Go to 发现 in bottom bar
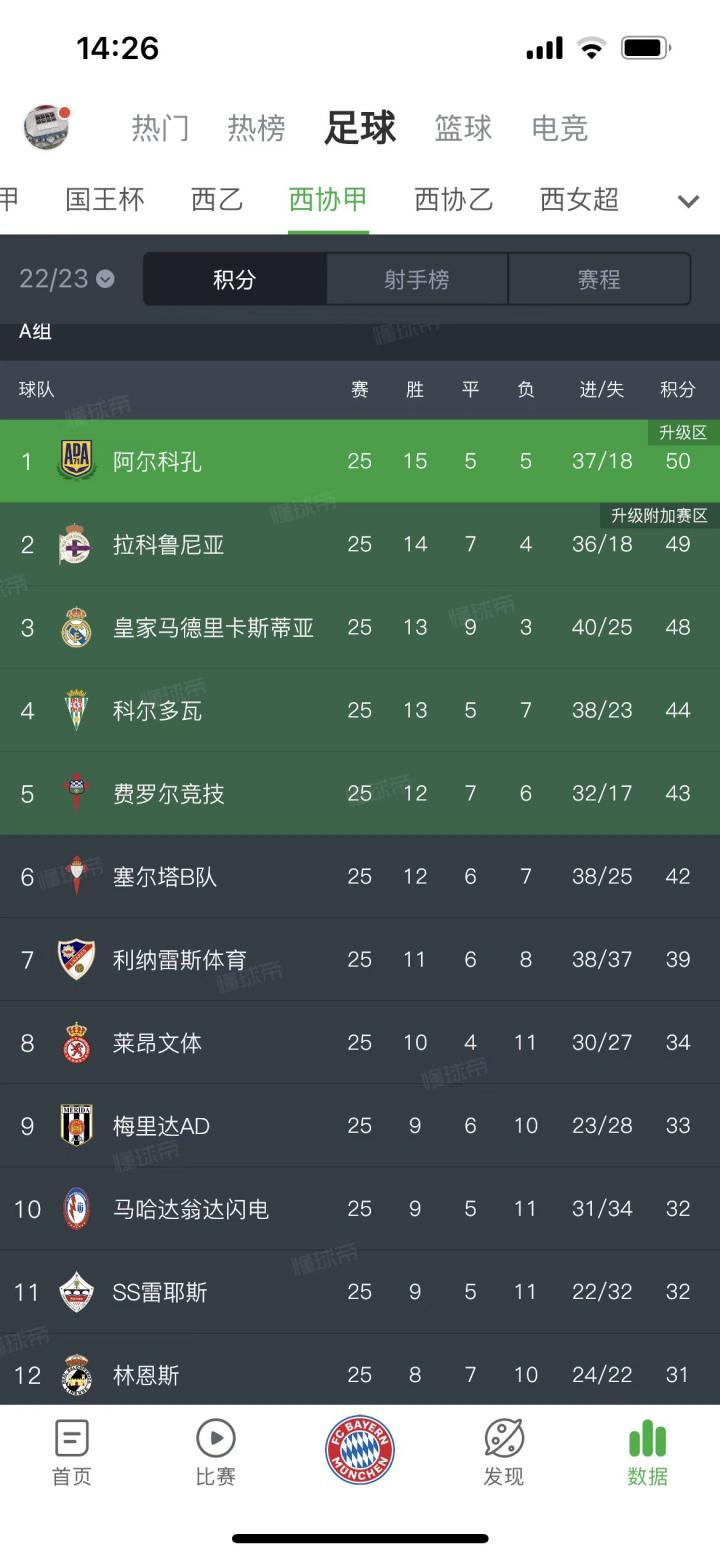 pos(504,1452)
